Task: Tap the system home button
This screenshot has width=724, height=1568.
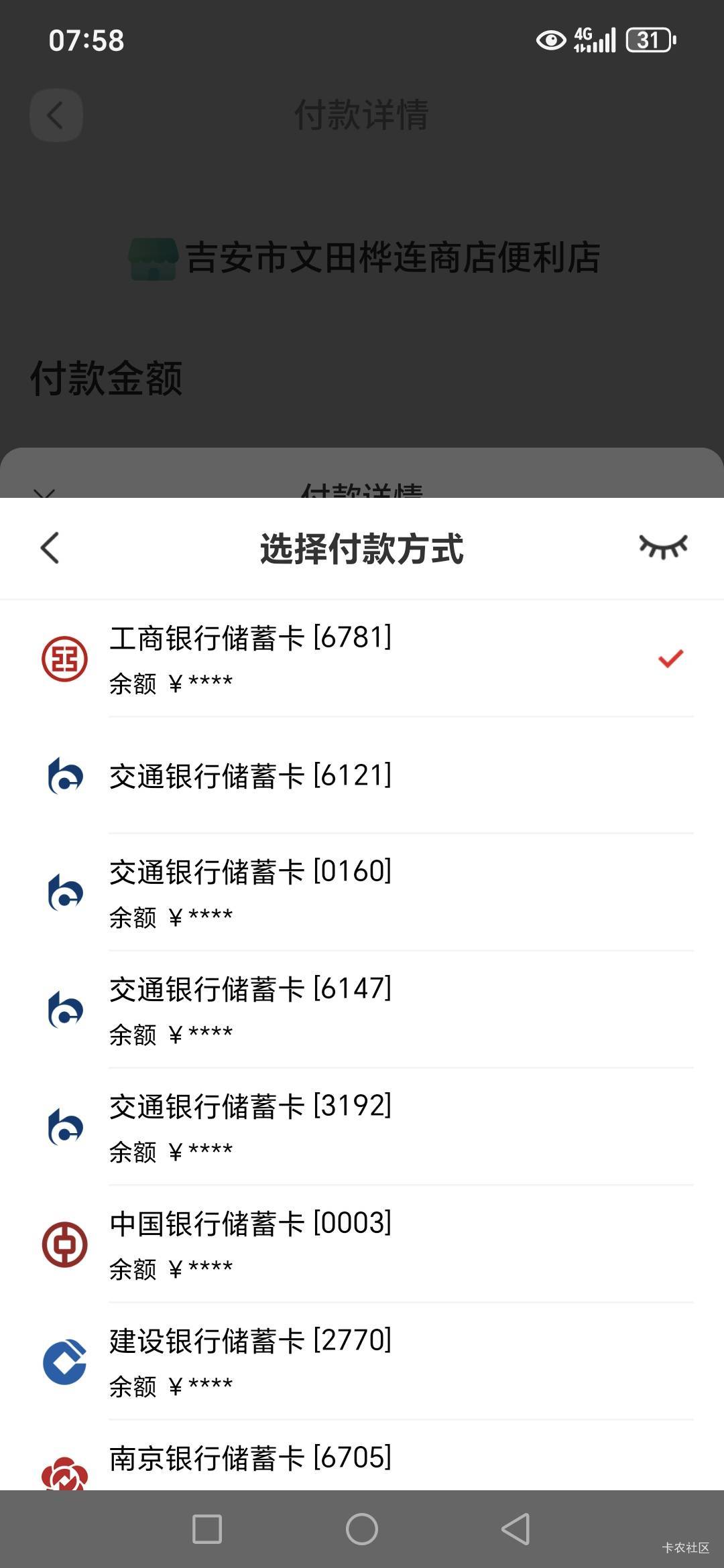Action: [362, 1529]
